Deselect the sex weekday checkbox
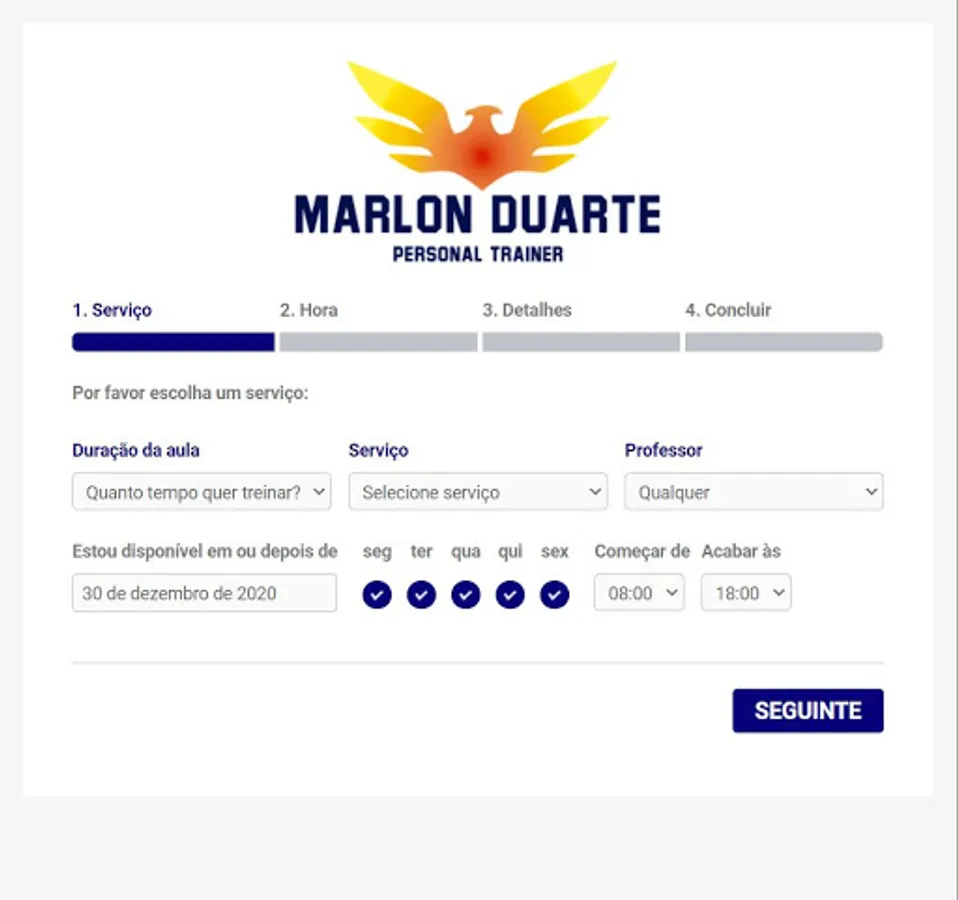 point(554,595)
